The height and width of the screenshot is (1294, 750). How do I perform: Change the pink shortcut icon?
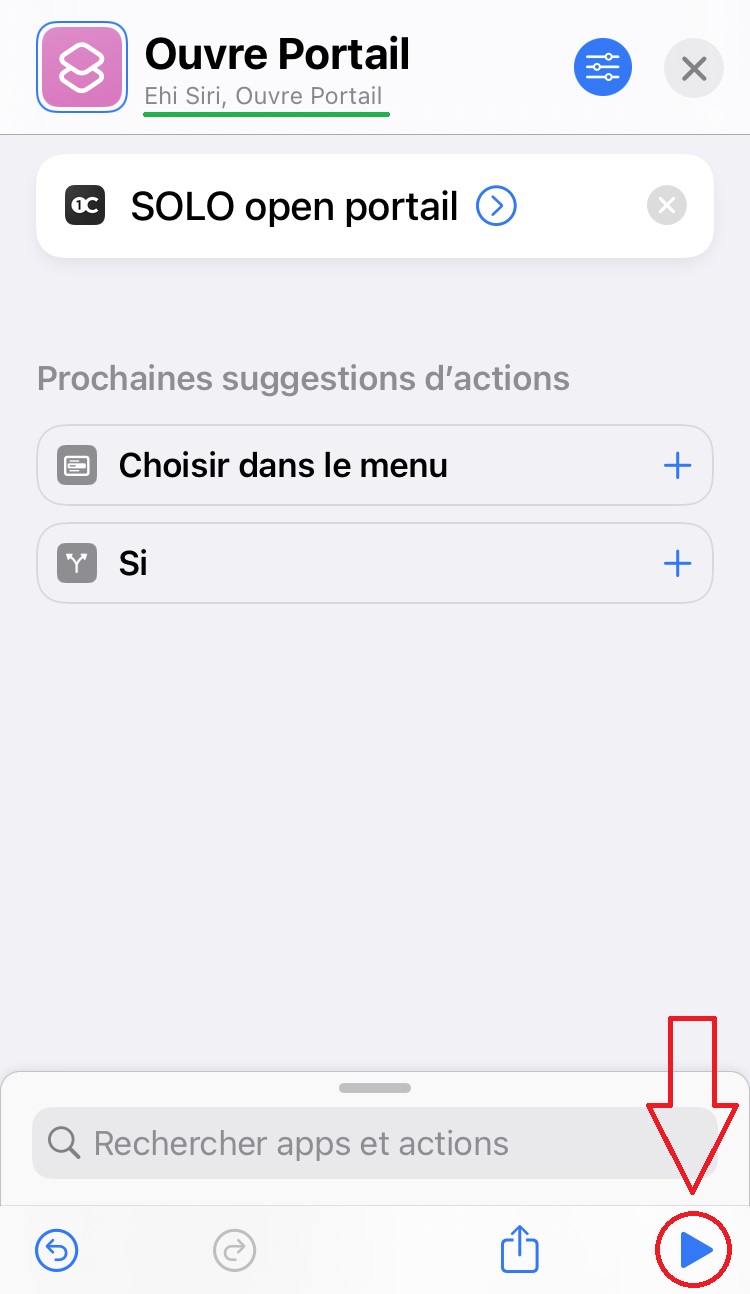click(81, 67)
